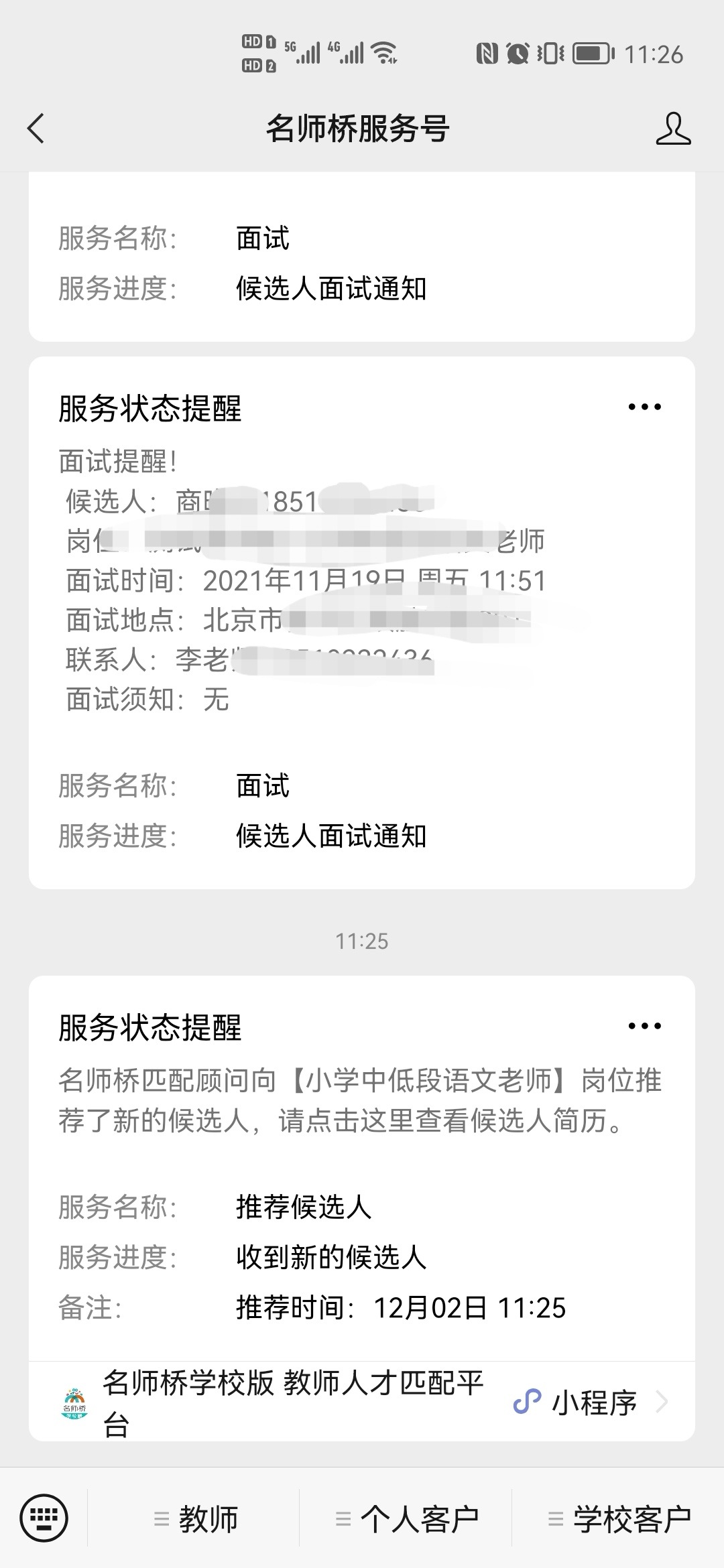Viewport: 724px width, 1568px height.
Task: Open the 名师桥学校版 mini program link
Action: pos(362,1402)
